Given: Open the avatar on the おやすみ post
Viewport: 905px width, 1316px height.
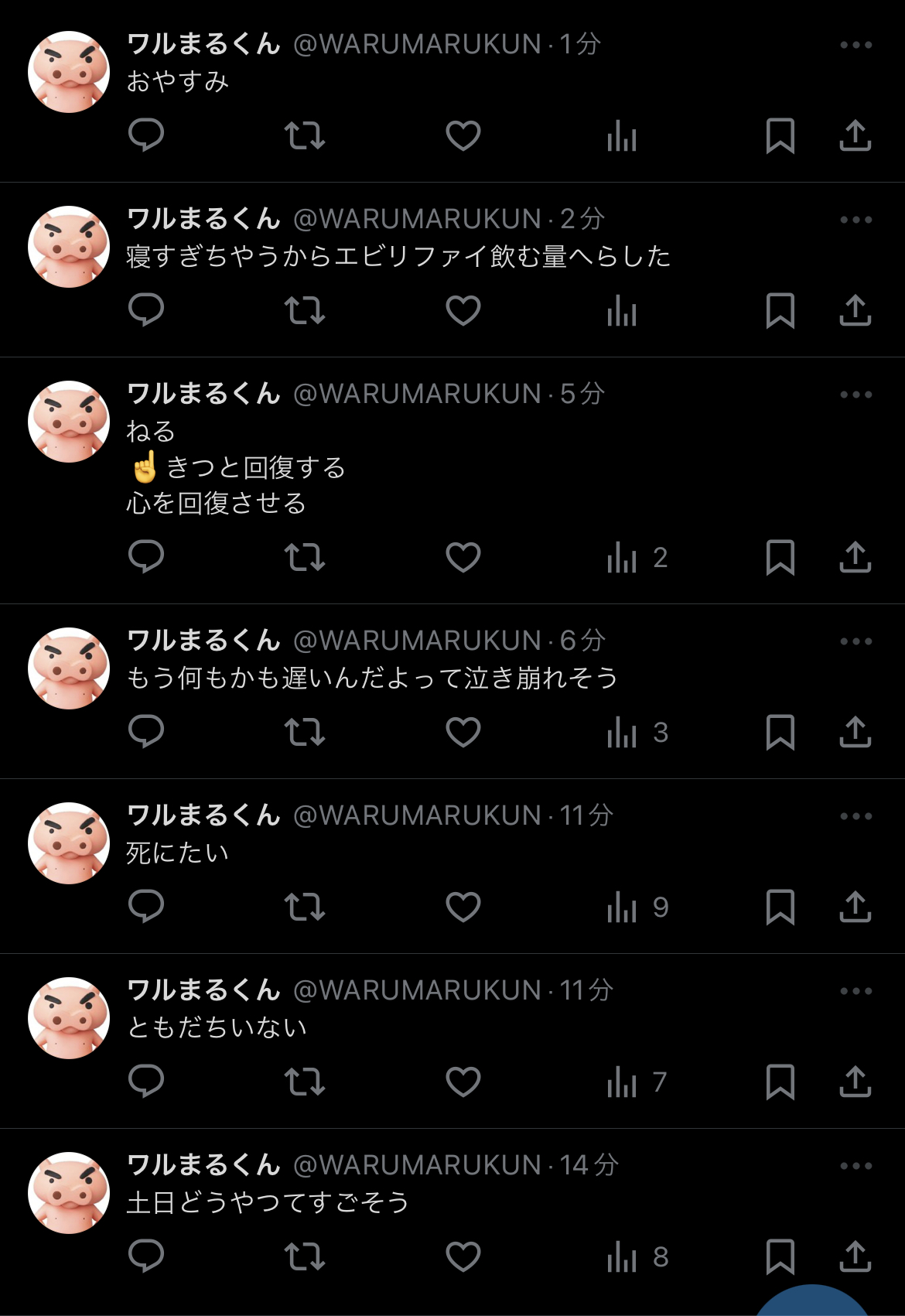Looking at the screenshot, I should click(69, 72).
